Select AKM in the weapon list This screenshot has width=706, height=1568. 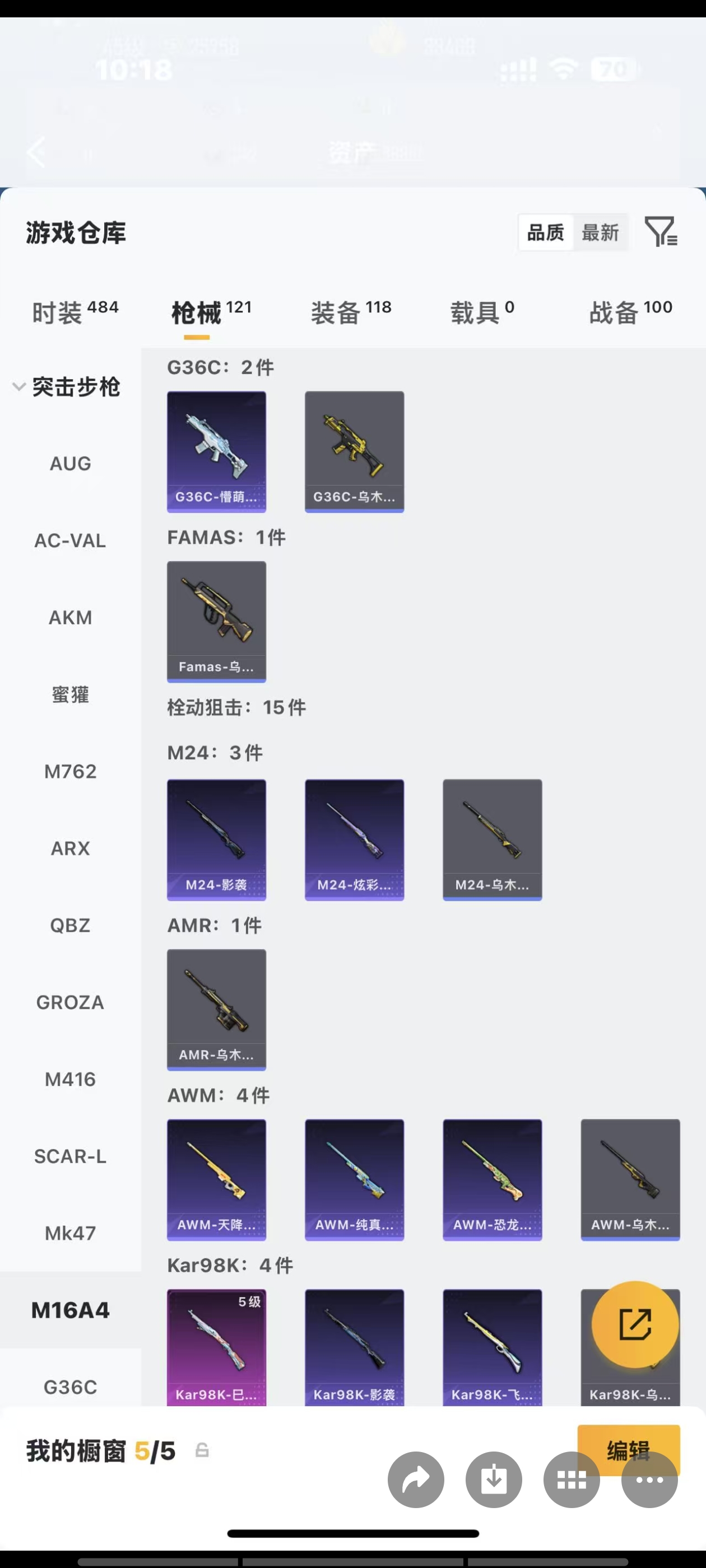pos(71,617)
